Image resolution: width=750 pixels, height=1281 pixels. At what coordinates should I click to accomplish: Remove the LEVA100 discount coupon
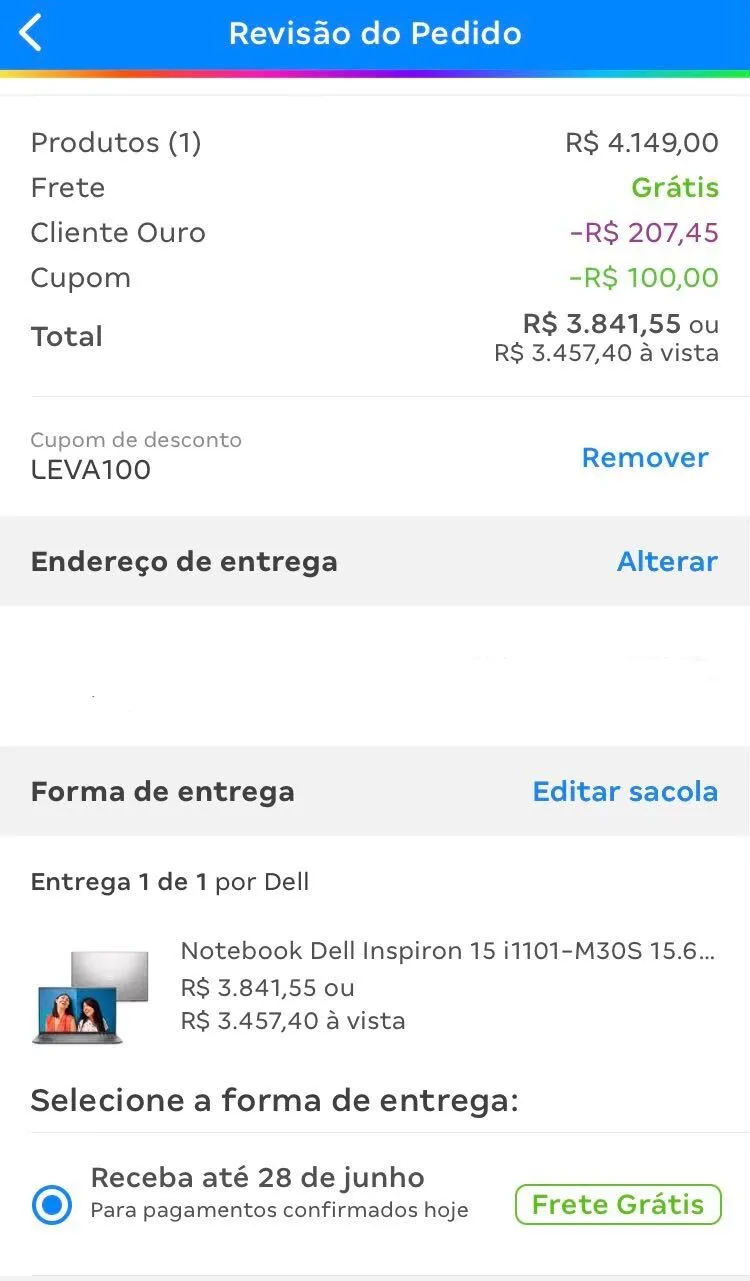[x=645, y=457]
